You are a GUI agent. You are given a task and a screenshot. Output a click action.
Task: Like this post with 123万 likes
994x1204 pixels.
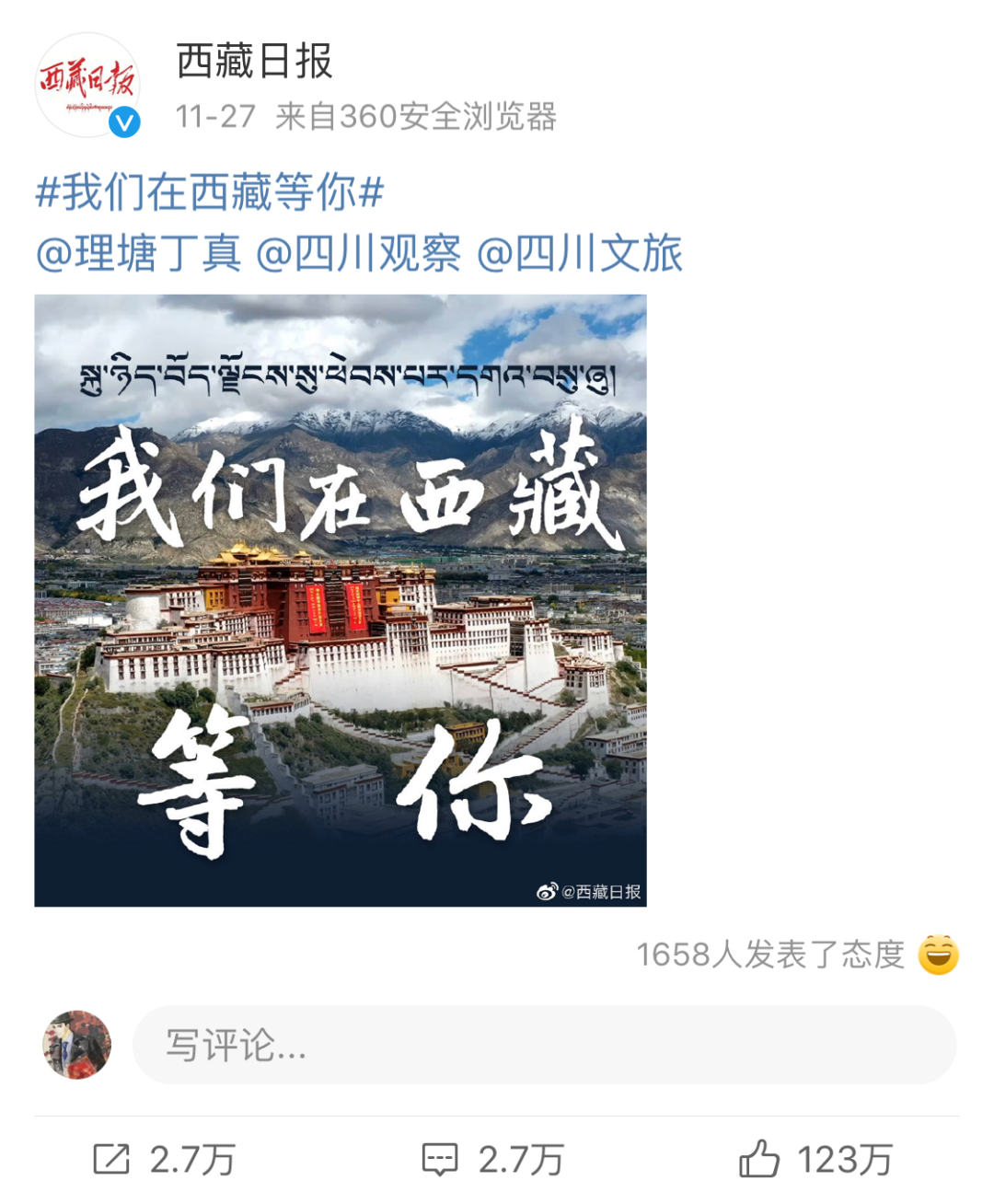pos(815,1160)
